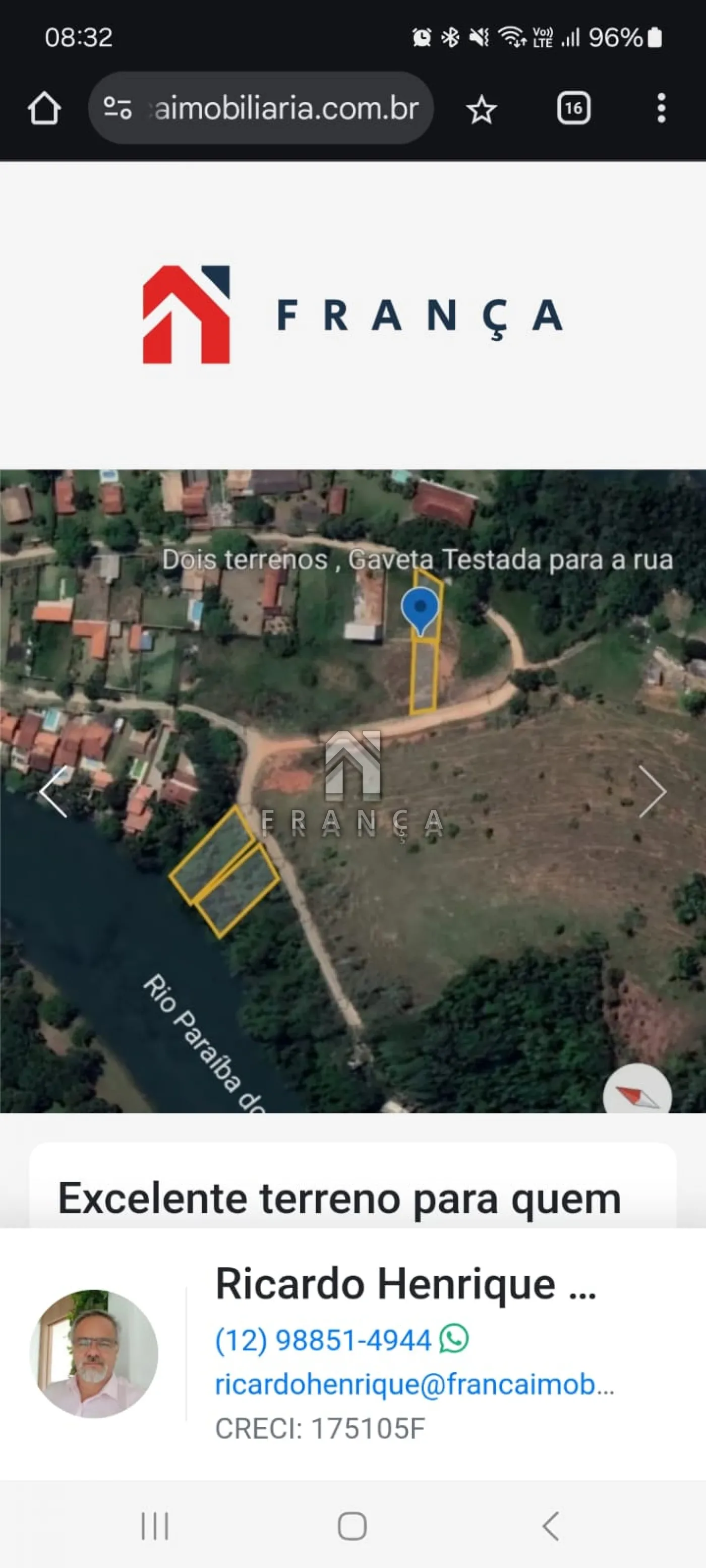Open WhatsApp chat with Ricardo Henrique
The width and height of the screenshot is (706, 1568).
click(x=454, y=1339)
